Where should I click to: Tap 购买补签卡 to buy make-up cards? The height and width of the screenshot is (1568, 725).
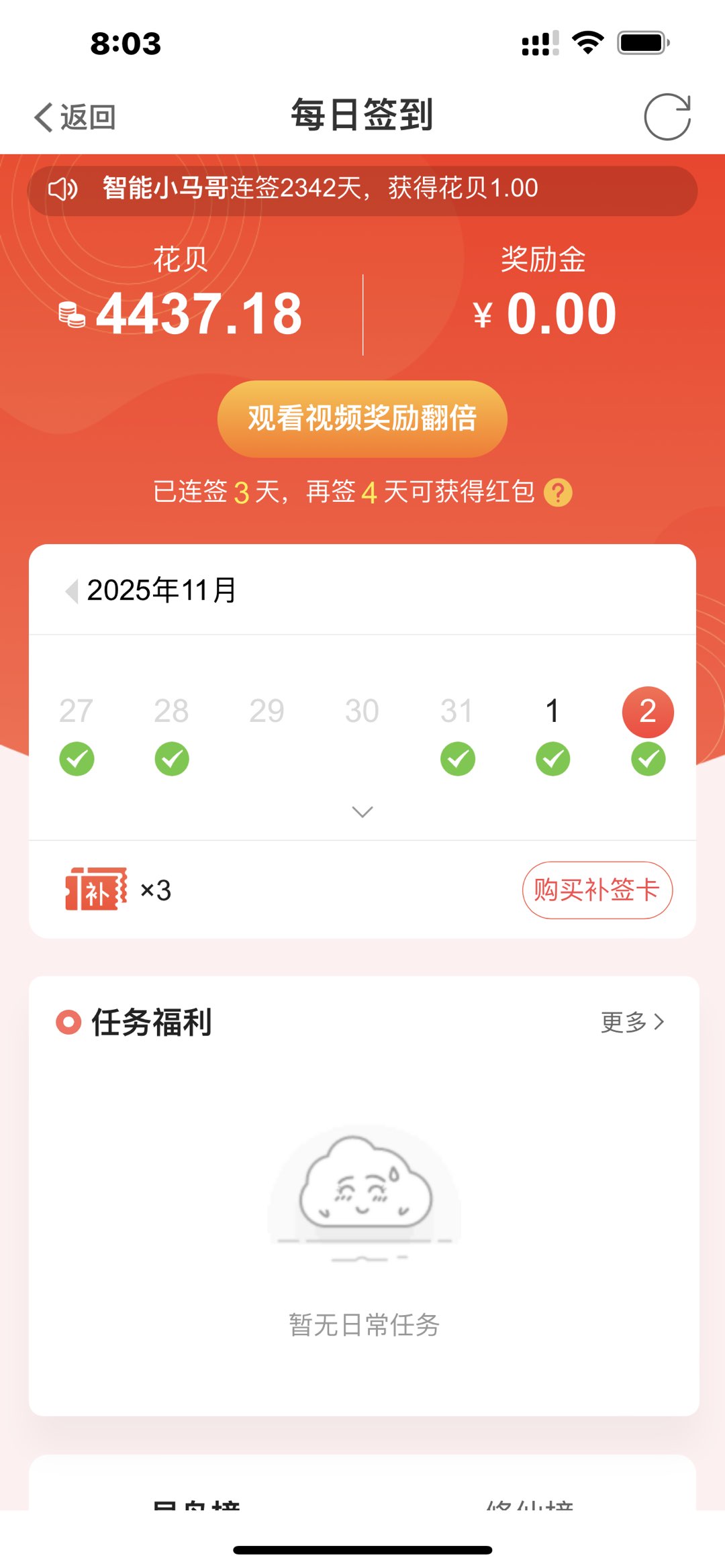coord(597,890)
